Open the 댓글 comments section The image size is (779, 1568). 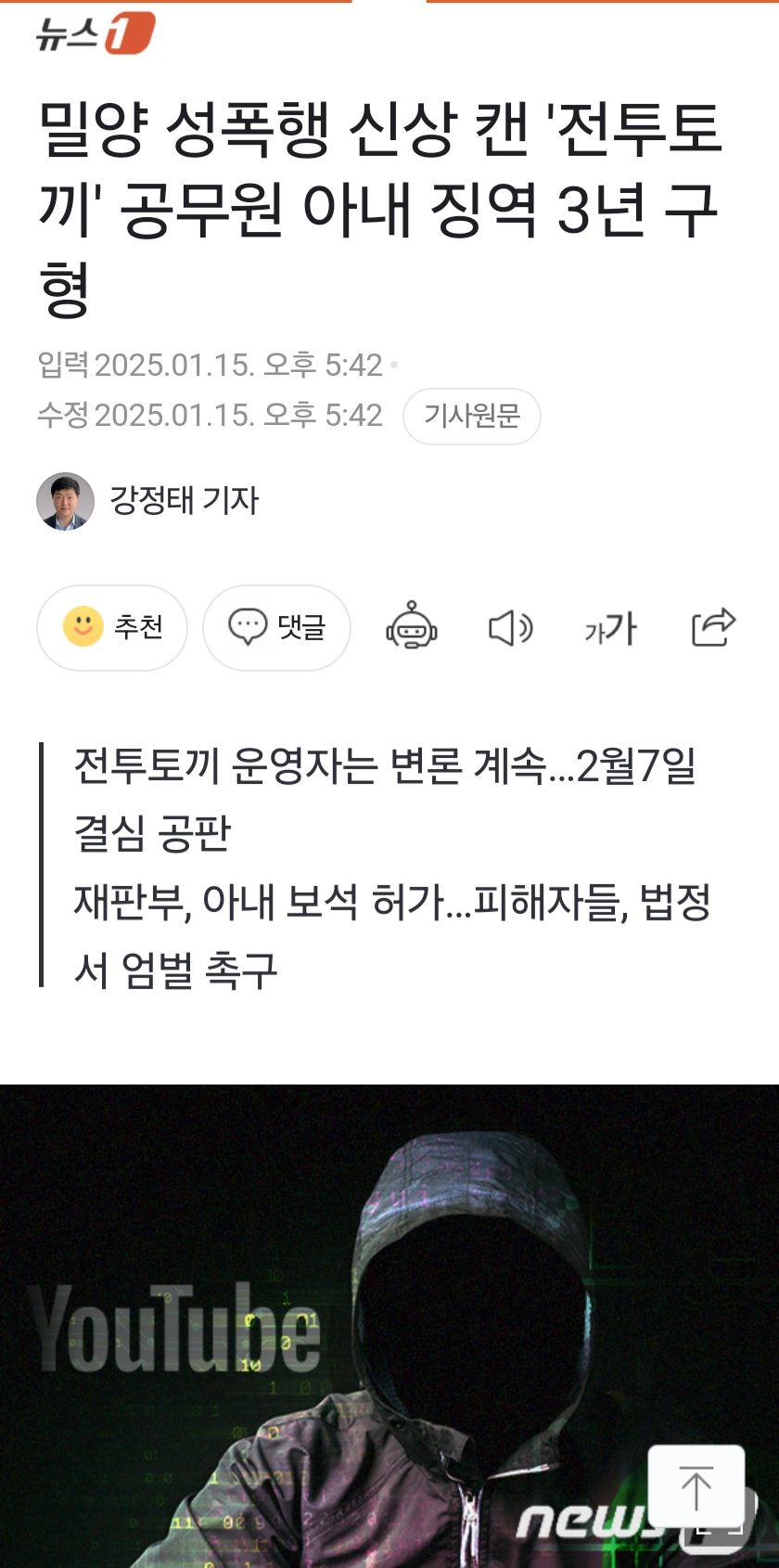(x=276, y=628)
